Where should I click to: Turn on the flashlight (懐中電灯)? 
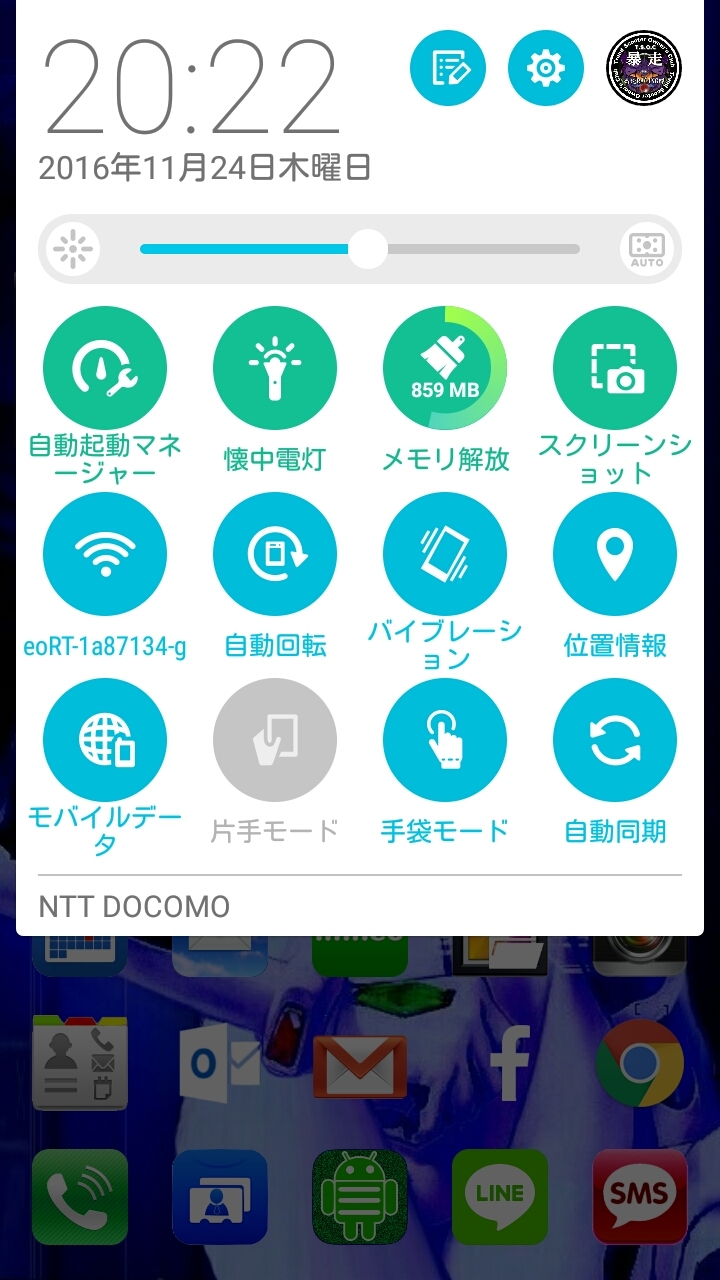pyautogui.click(x=275, y=368)
